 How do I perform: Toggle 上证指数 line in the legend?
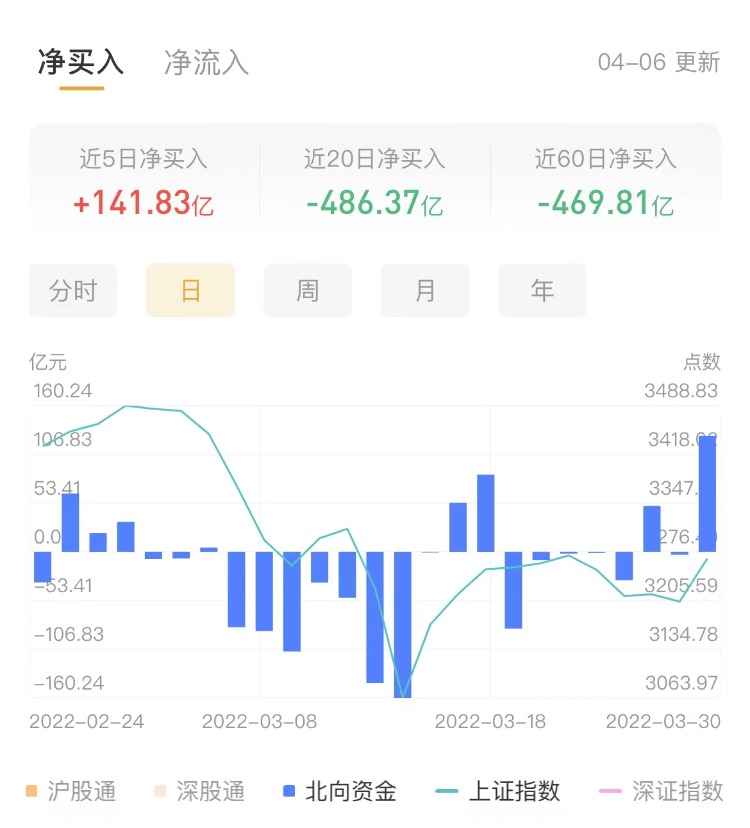(x=498, y=792)
